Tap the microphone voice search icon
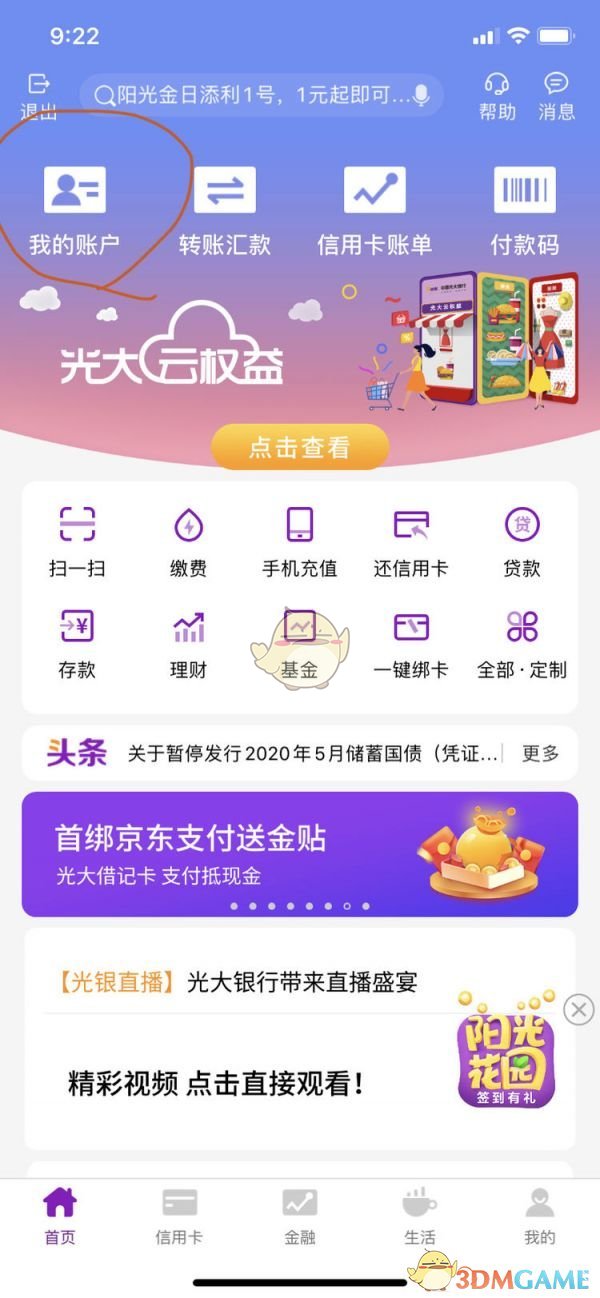This screenshot has height=1298, width=600. [422, 96]
